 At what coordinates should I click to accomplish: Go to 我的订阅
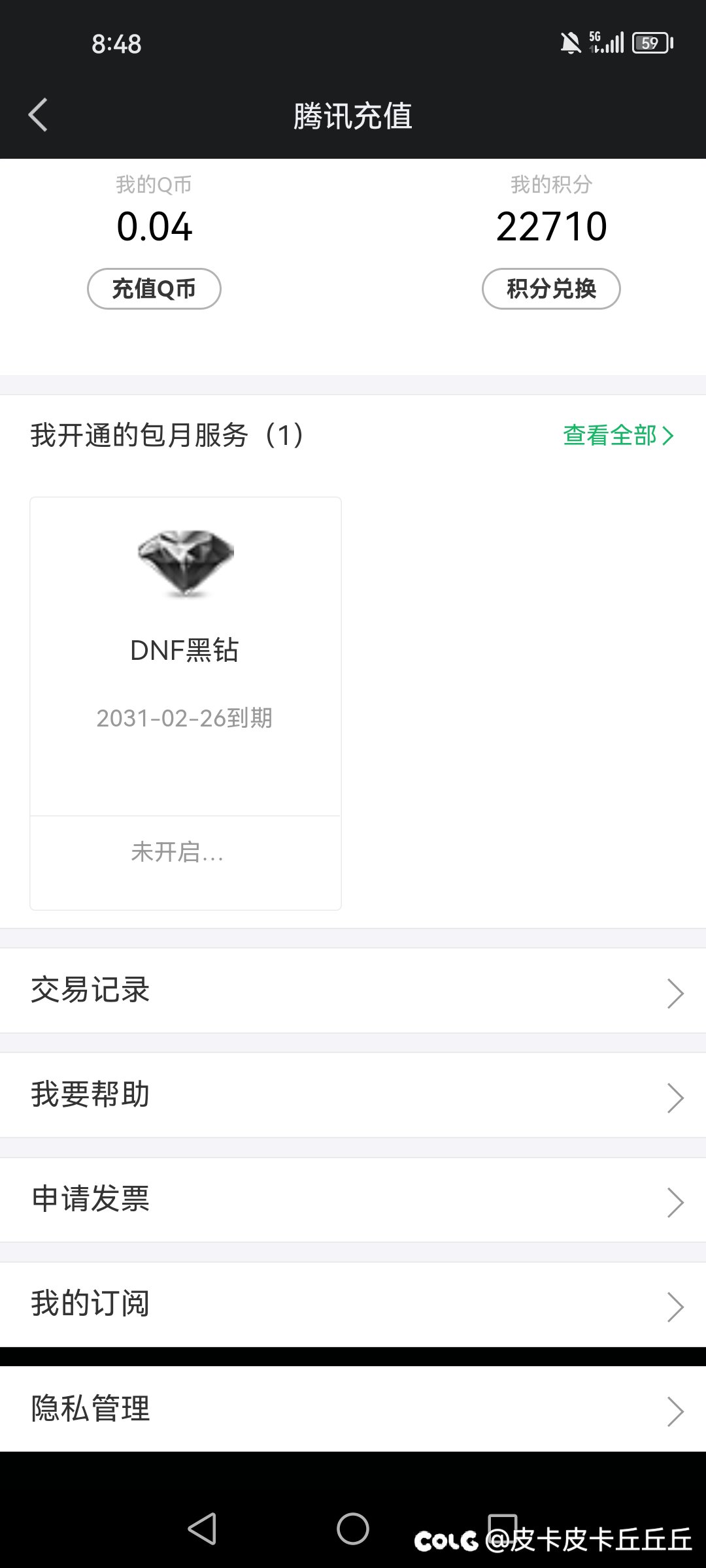[353, 1304]
